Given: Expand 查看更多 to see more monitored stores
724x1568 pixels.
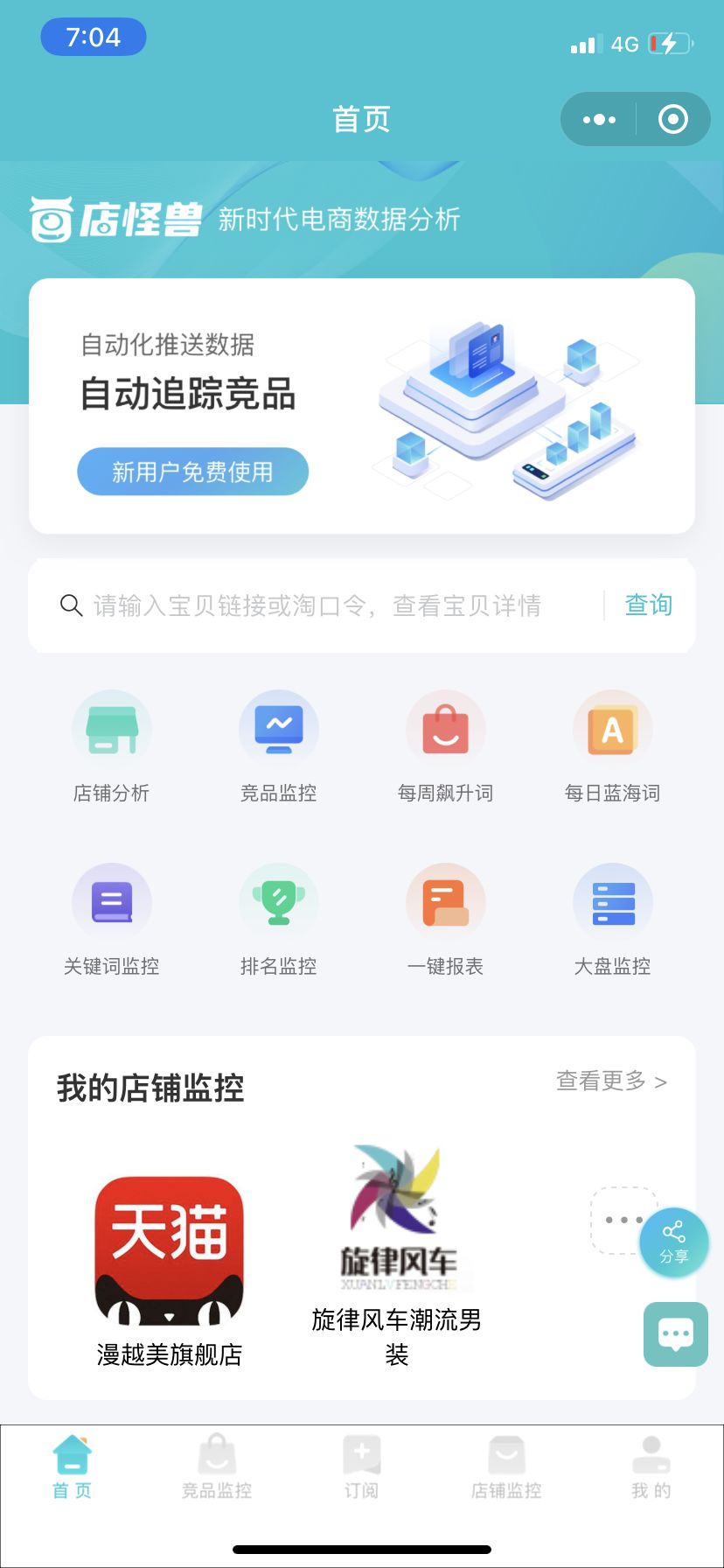Looking at the screenshot, I should tap(609, 1082).
